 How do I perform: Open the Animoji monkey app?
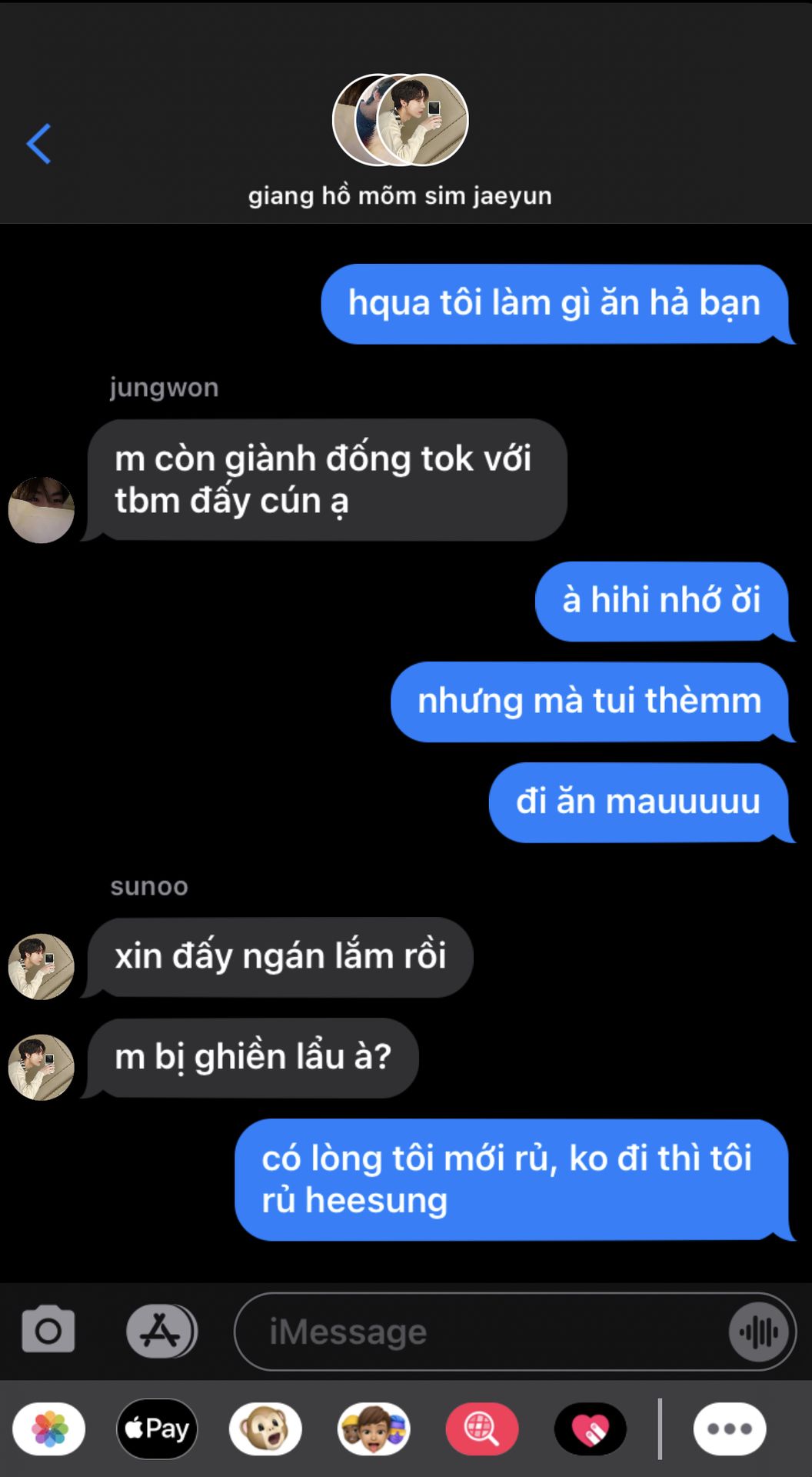(265, 1429)
